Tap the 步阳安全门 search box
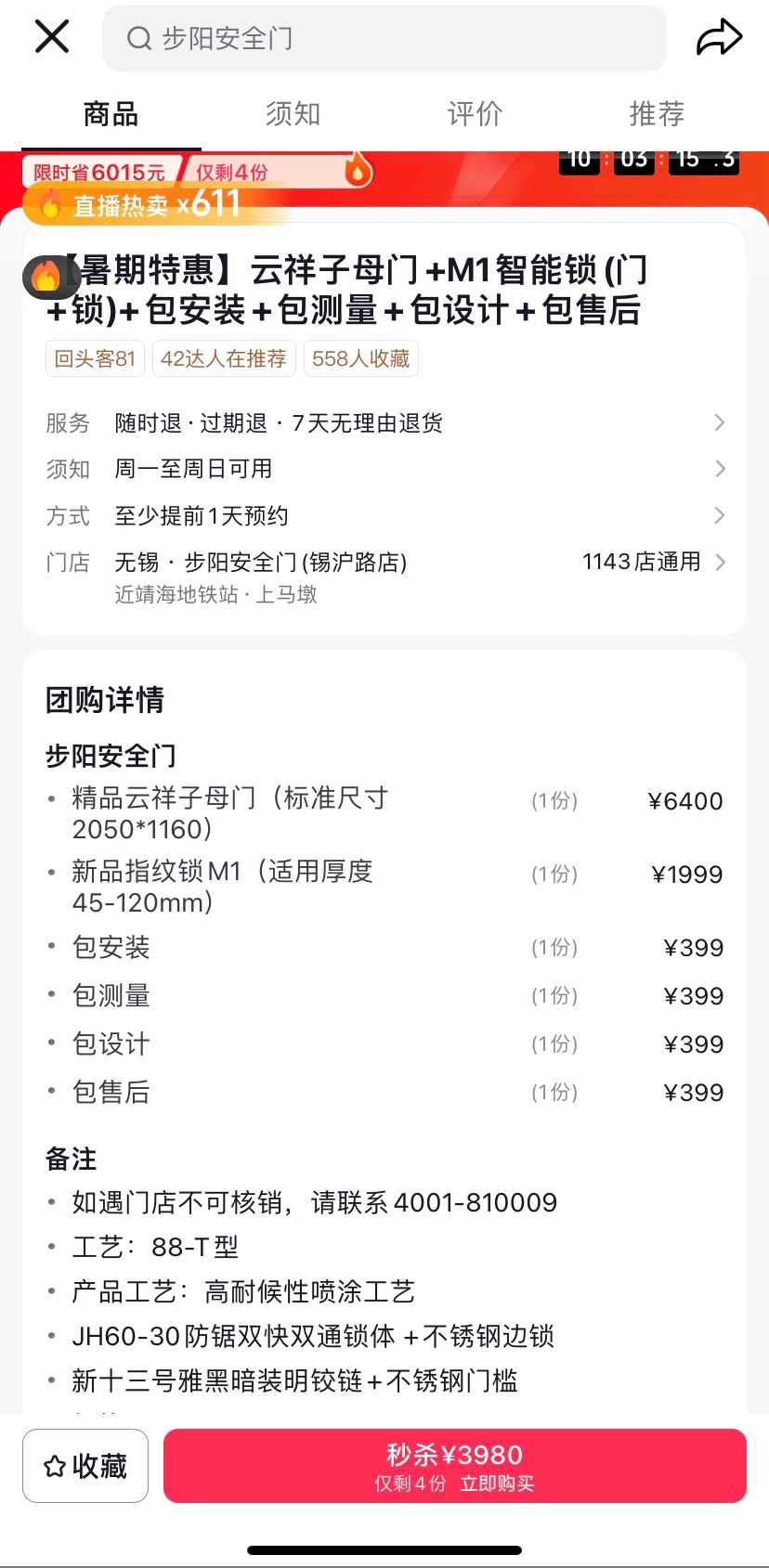Image resolution: width=769 pixels, height=1568 pixels. pos(384,38)
